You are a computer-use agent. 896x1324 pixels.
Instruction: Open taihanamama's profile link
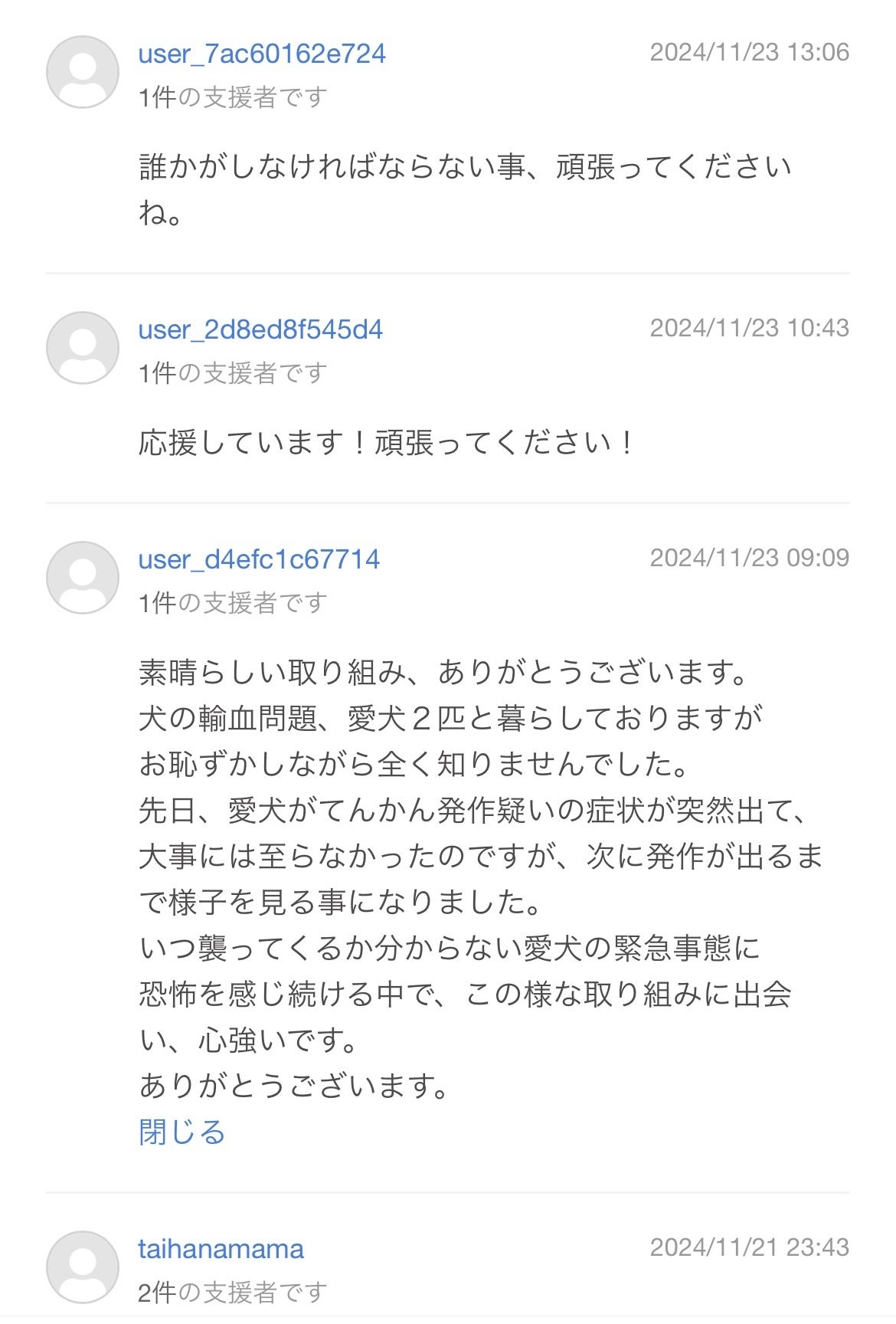point(221,1249)
